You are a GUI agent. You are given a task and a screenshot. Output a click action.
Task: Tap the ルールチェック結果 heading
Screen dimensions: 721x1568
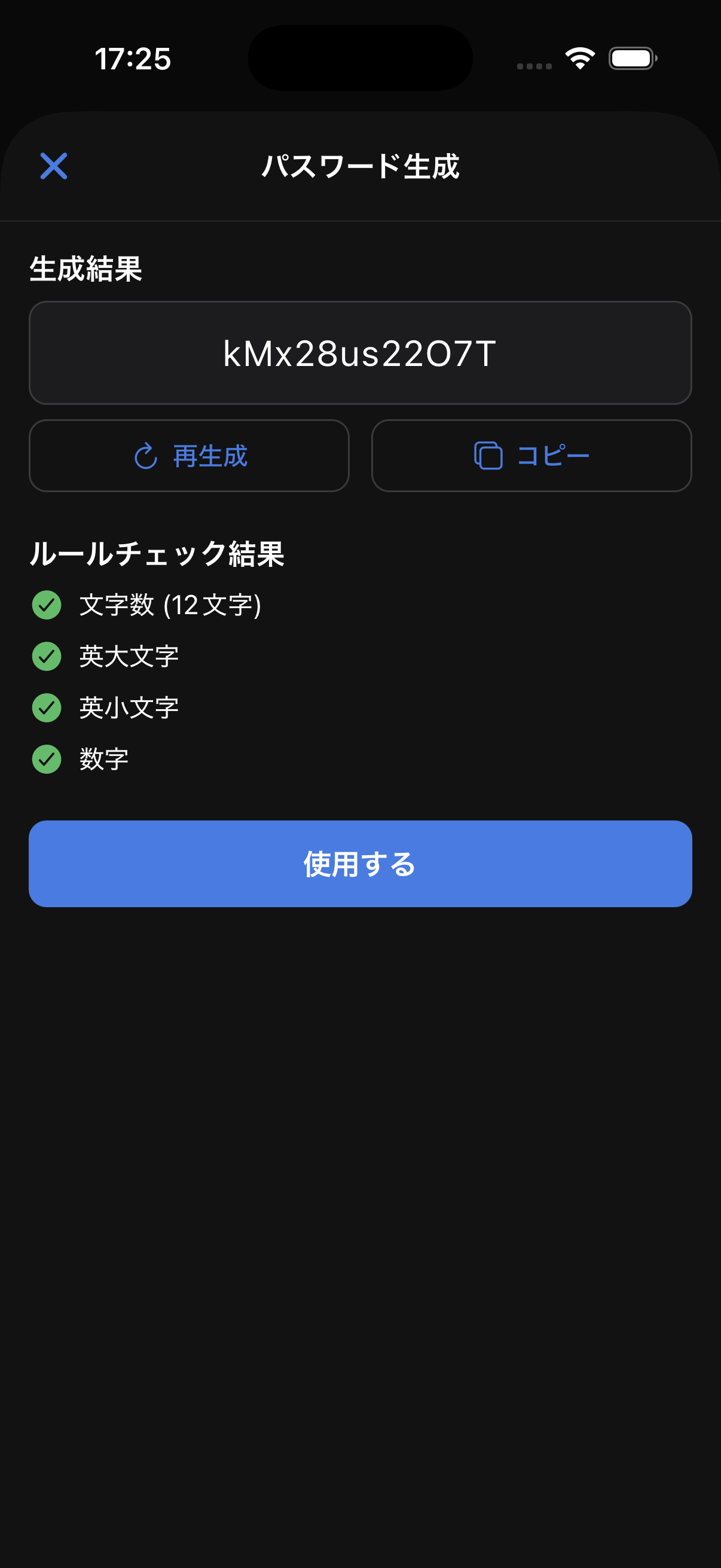click(x=160, y=553)
